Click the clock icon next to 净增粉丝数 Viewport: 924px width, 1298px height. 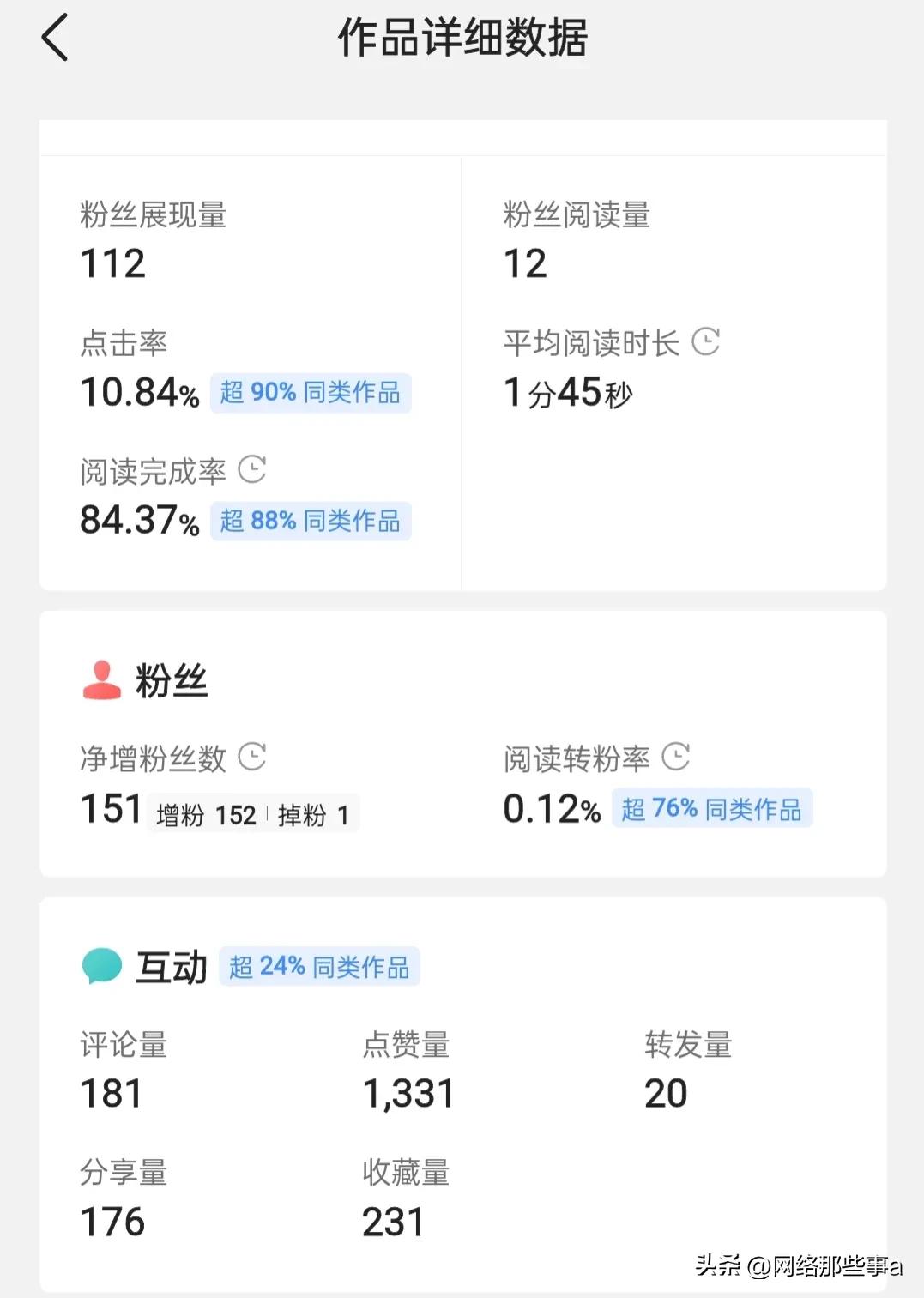tap(254, 758)
